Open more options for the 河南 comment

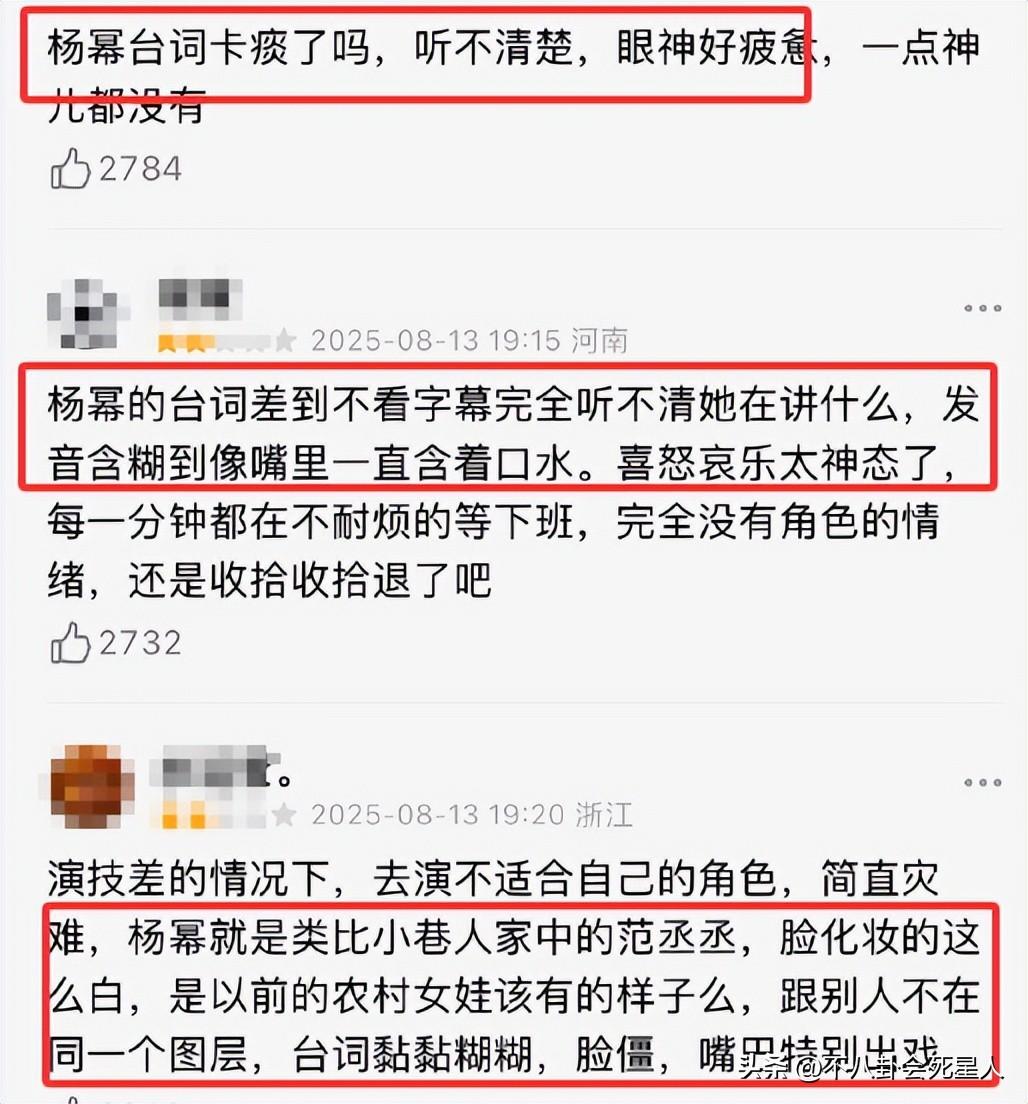click(x=982, y=308)
